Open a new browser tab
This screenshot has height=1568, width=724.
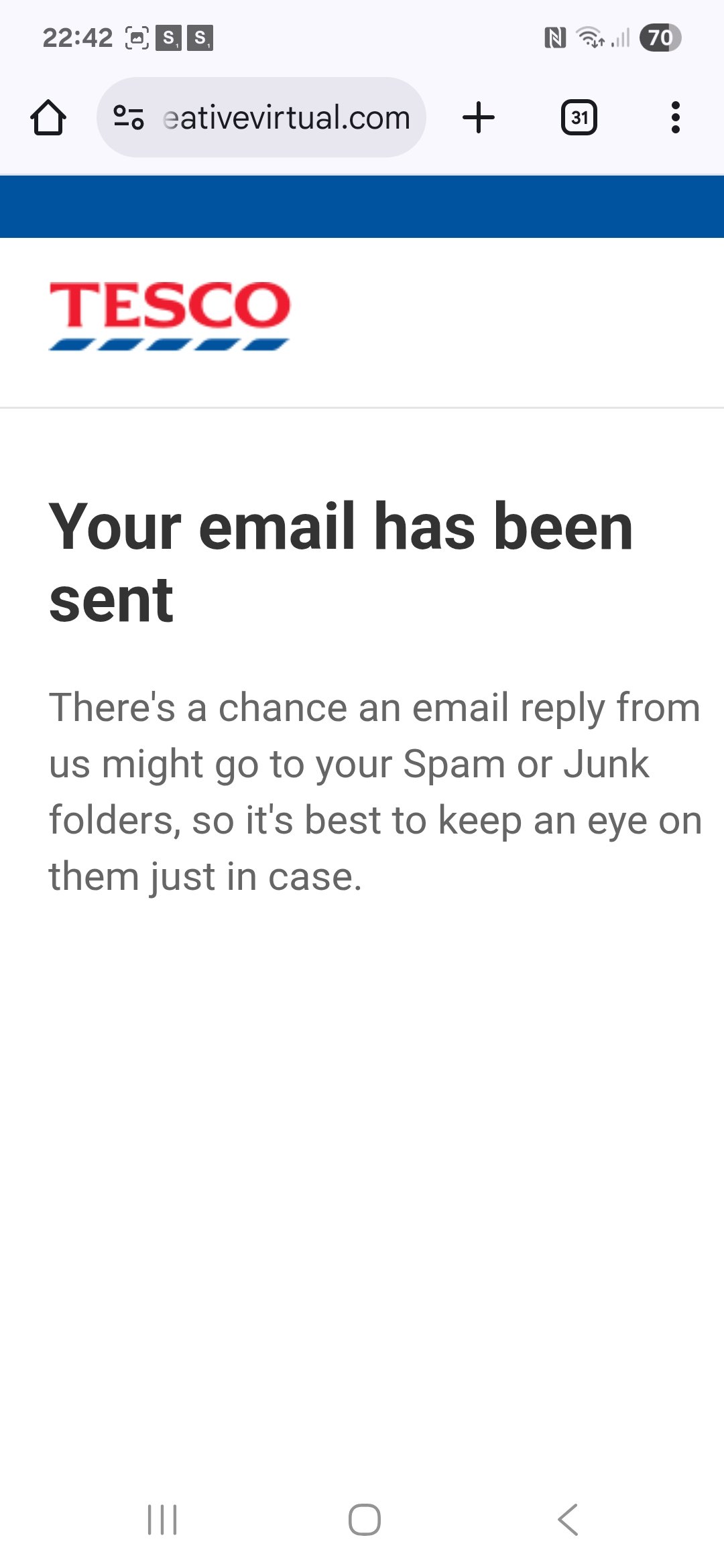[x=479, y=117]
